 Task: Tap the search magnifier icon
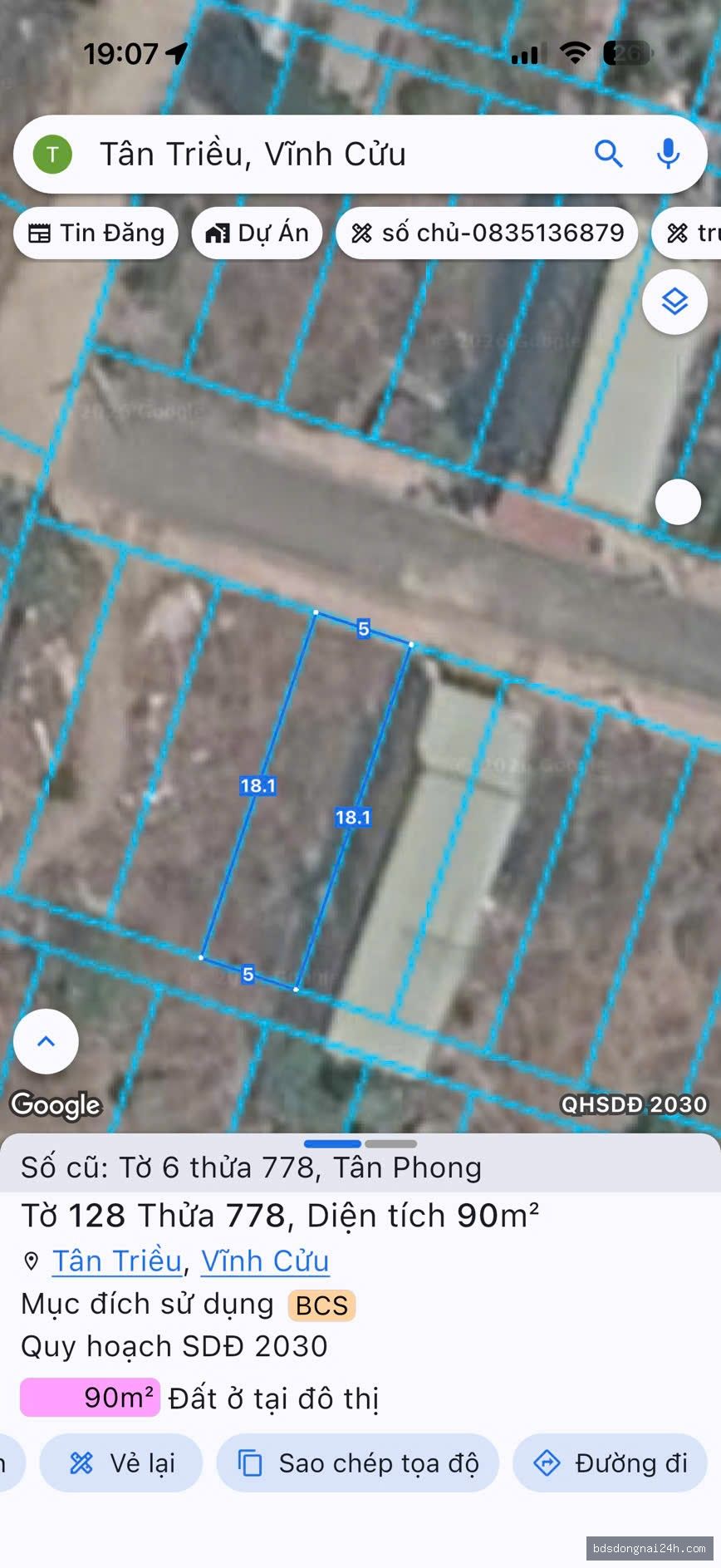(608, 154)
